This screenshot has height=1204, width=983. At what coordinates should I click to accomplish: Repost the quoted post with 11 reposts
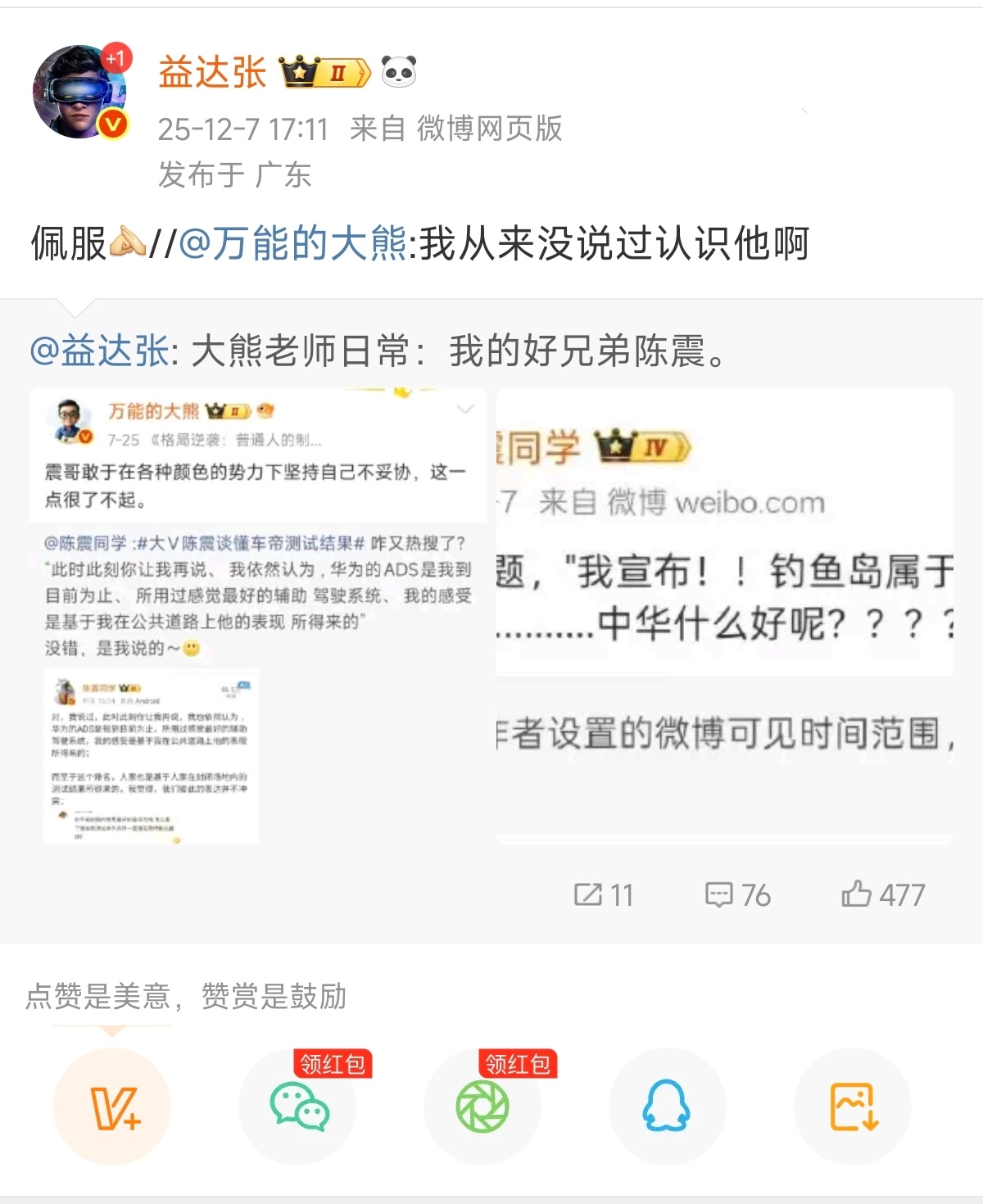click(x=604, y=894)
